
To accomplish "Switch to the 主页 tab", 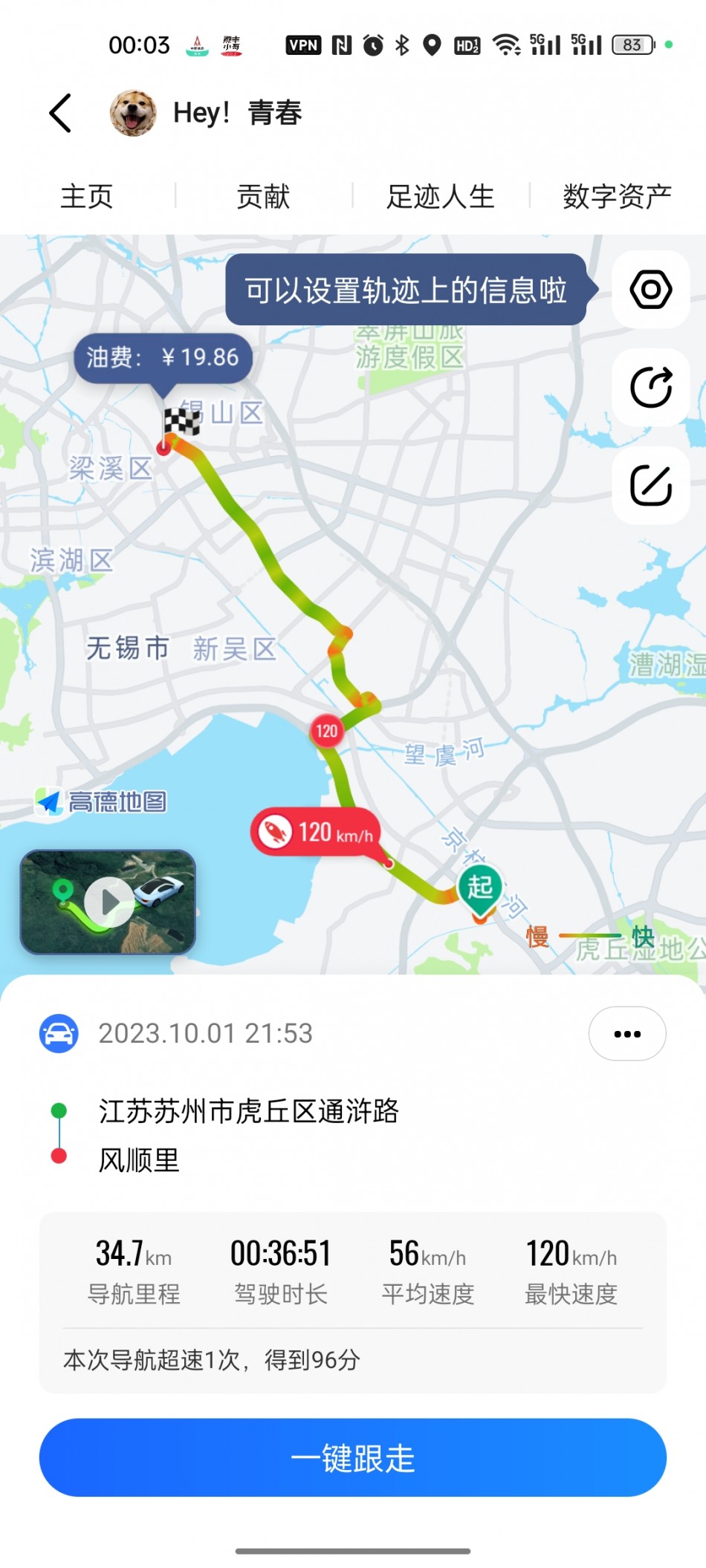I will click(x=87, y=197).
